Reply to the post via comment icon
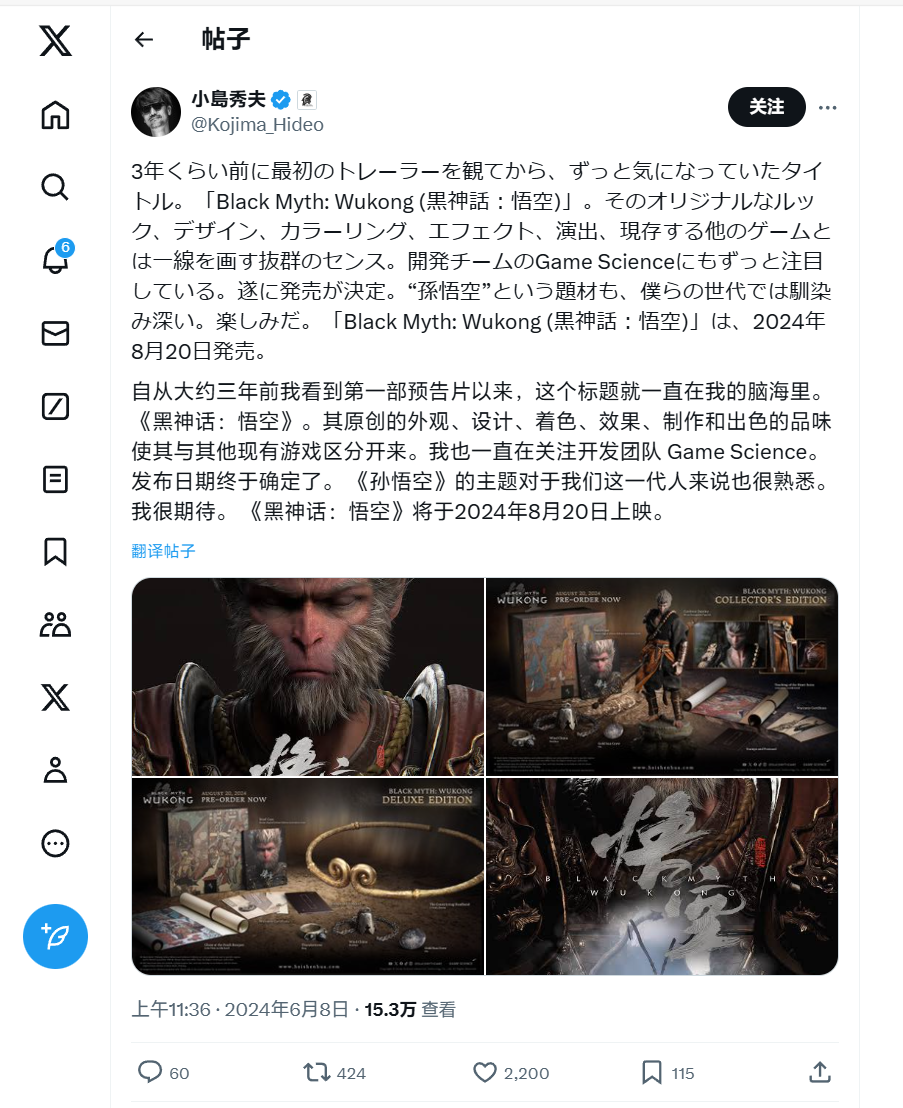 point(150,1073)
